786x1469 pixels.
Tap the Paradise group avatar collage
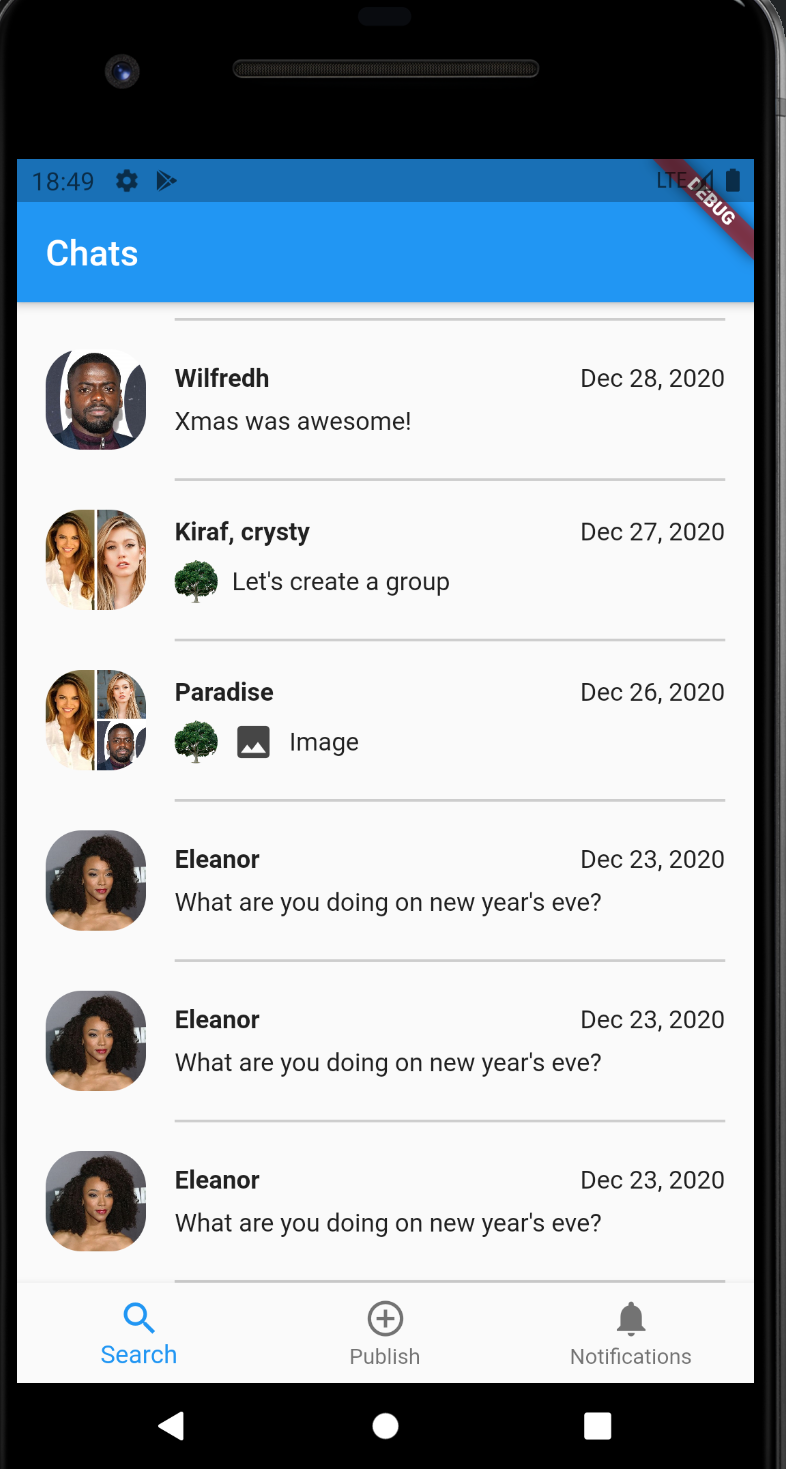[x=95, y=720]
